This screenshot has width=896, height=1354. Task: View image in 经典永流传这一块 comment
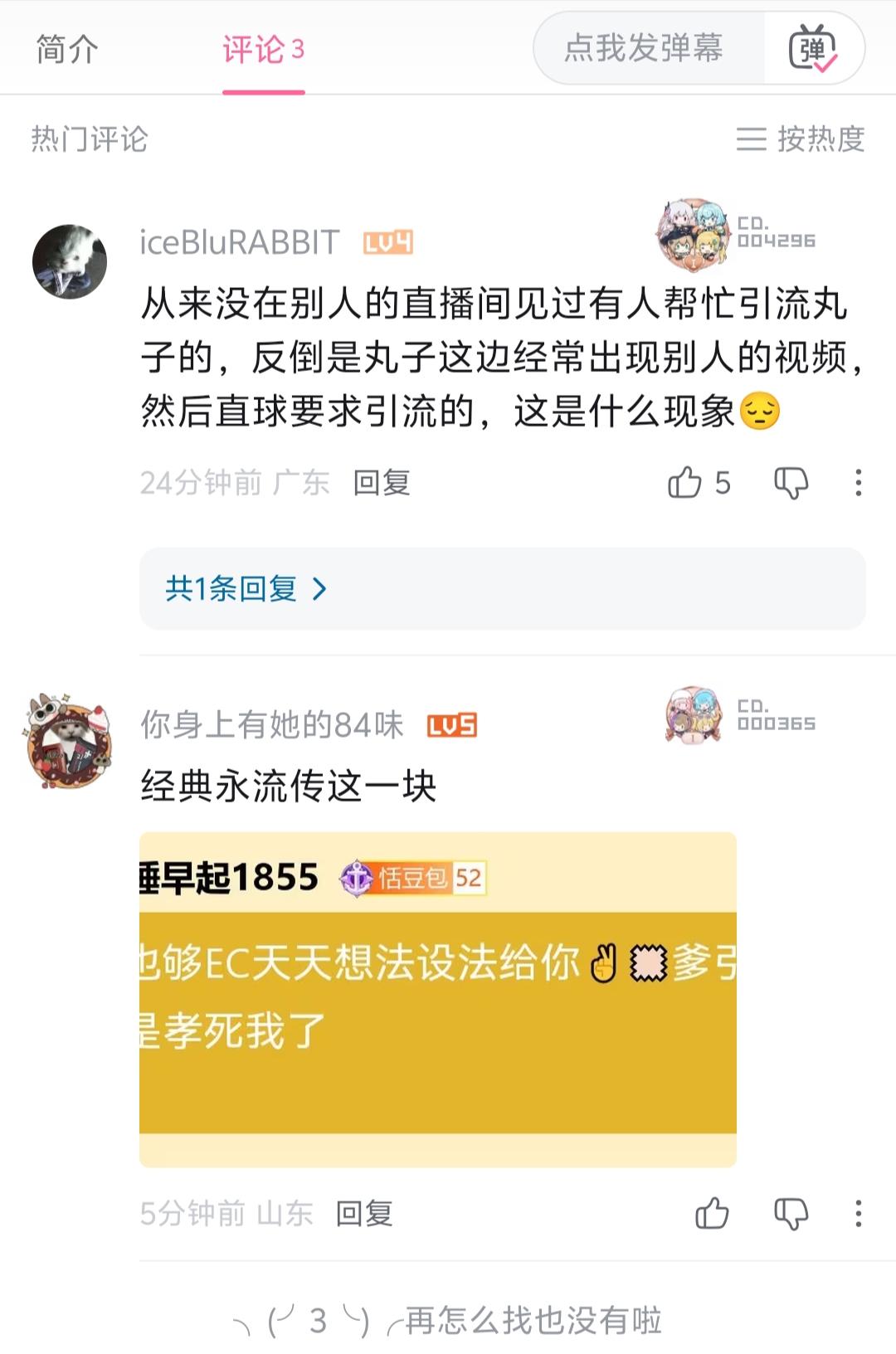(437, 999)
